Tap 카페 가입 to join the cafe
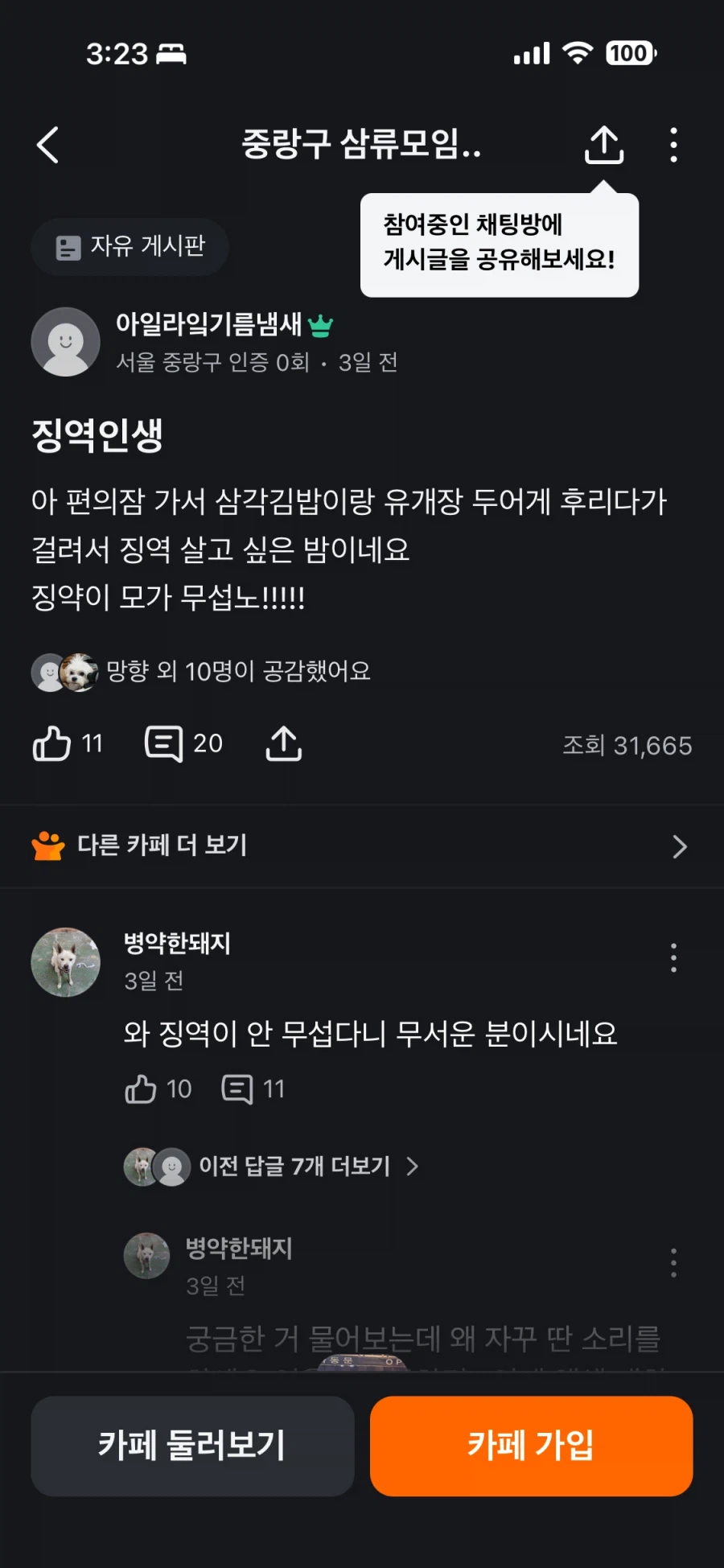 click(x=530, y=1447)
